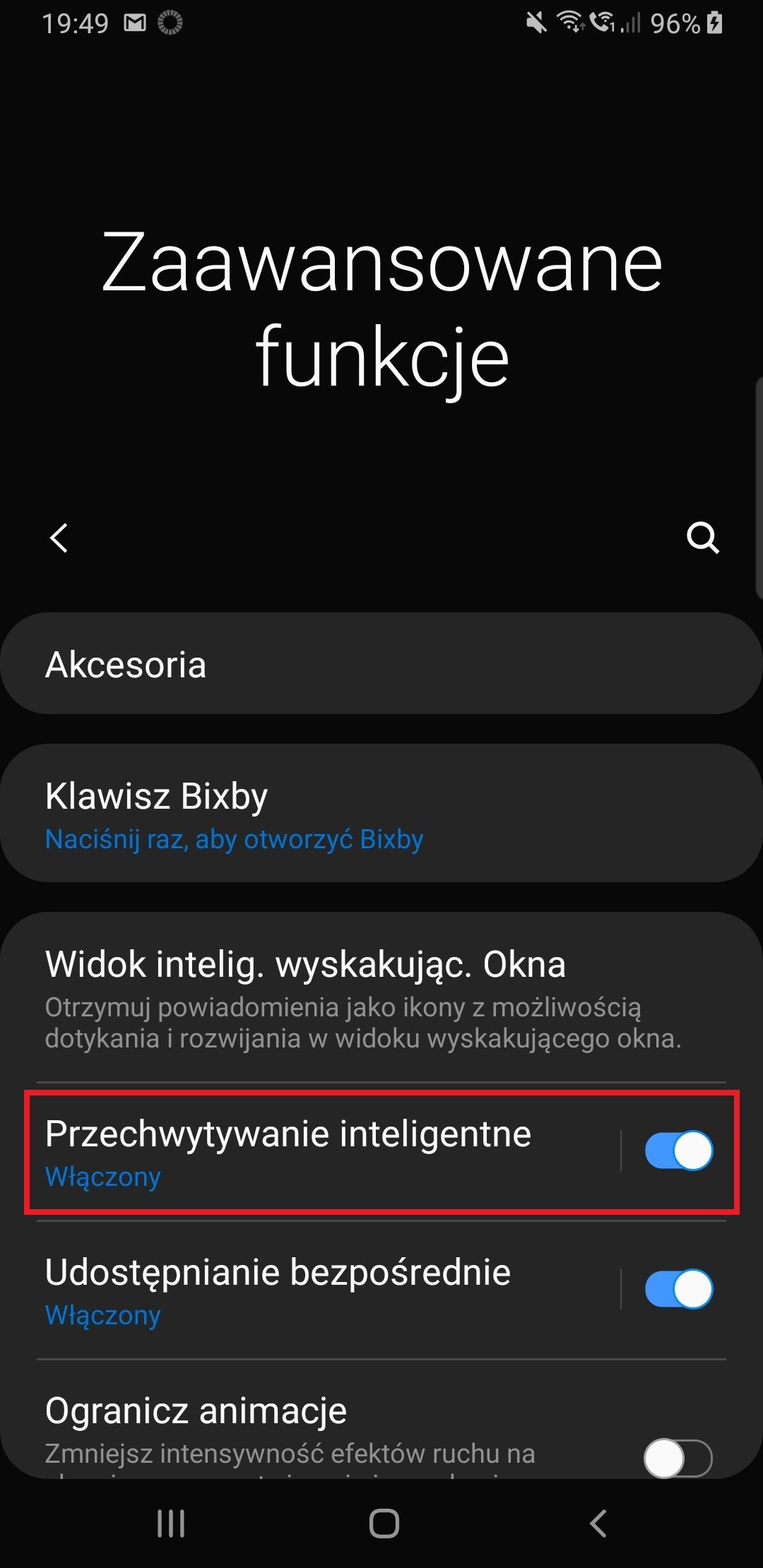
Task: Turn off Przechwytywanie inteligentne switch
Action: (x=678, y=1151)
